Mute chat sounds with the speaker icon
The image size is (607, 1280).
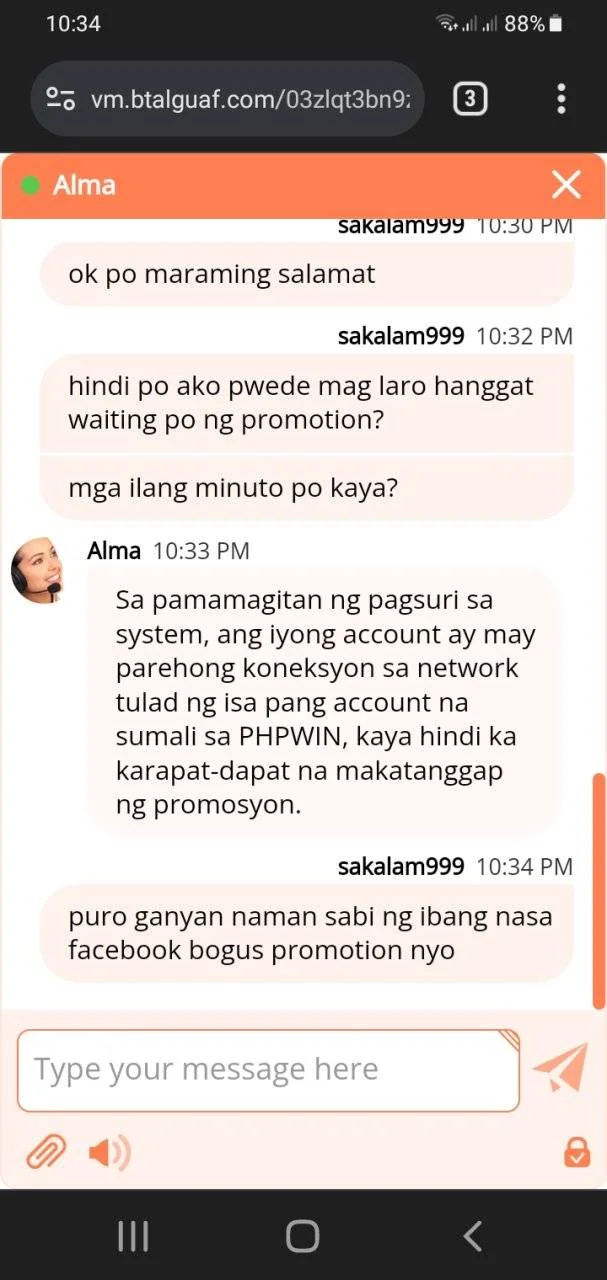(109, 1153)
